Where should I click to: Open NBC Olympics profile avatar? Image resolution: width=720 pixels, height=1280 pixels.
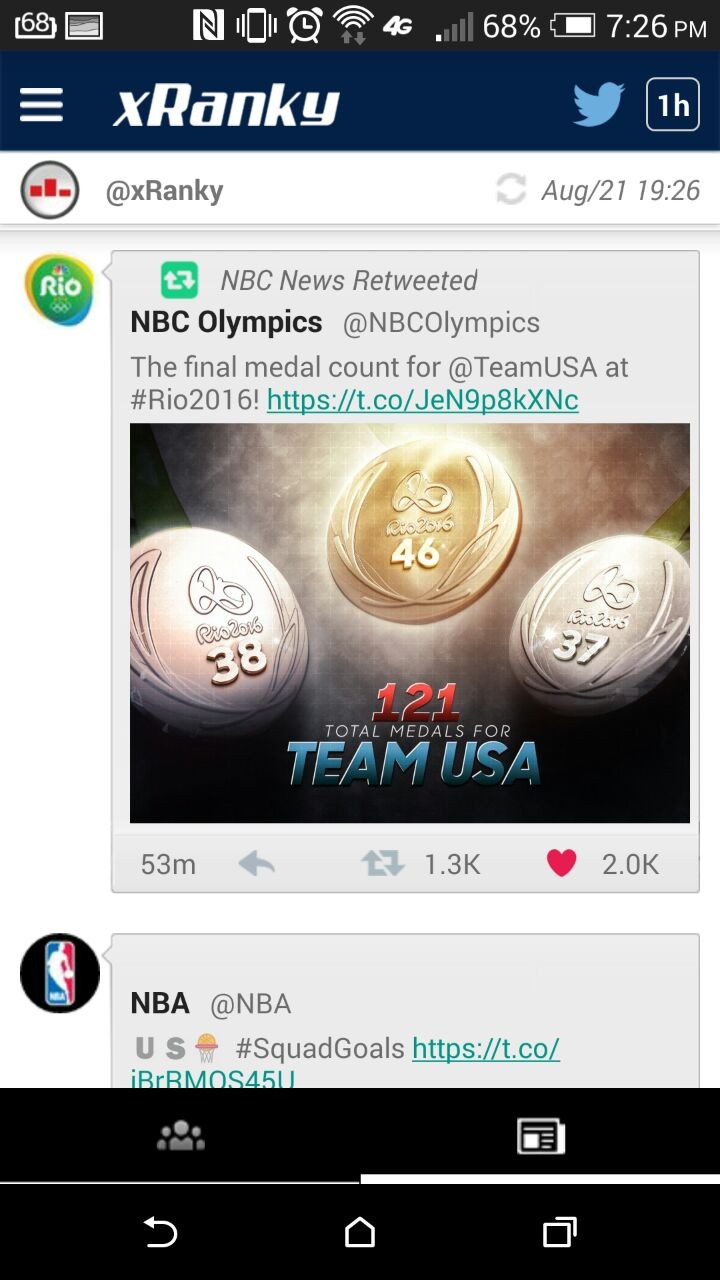tap(59, 290)
